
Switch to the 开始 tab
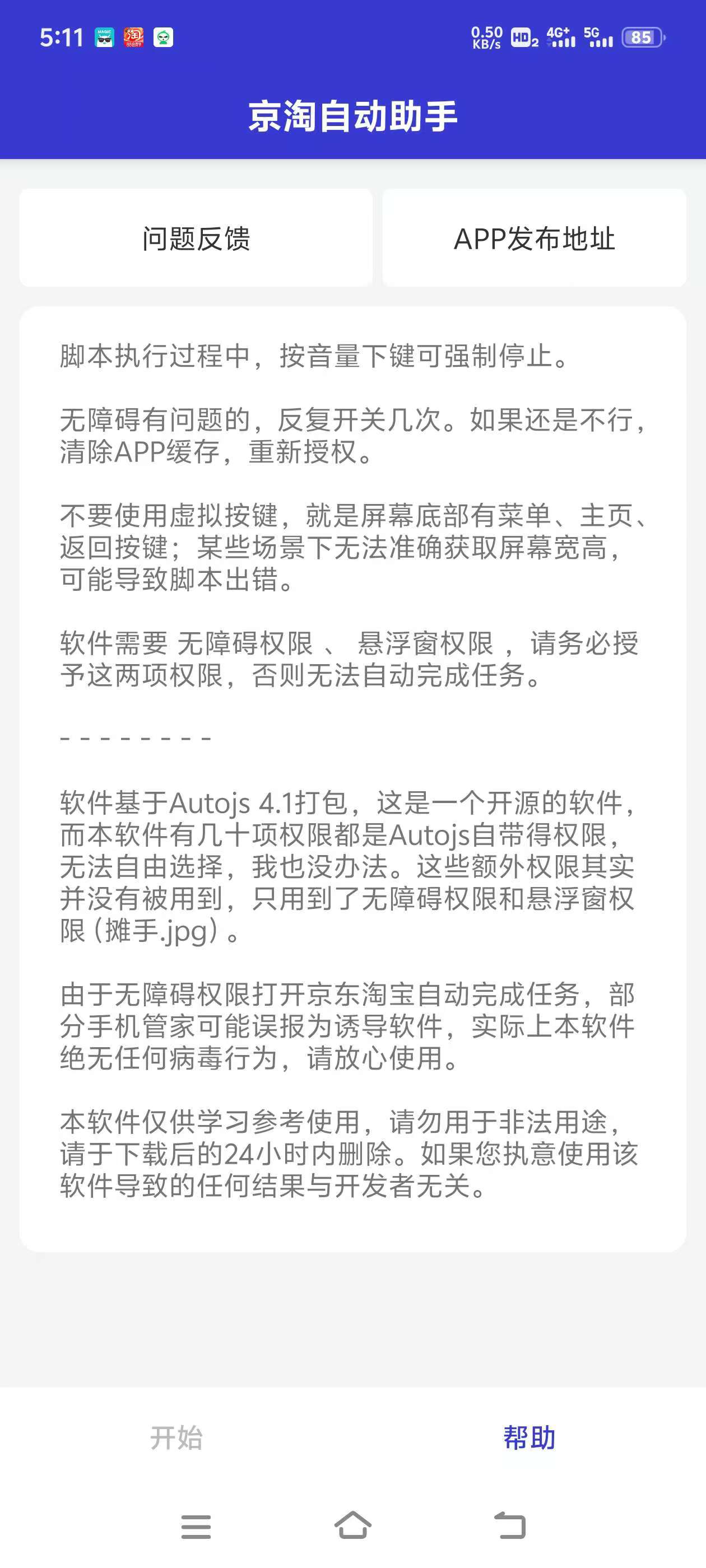coord(176,1438)
